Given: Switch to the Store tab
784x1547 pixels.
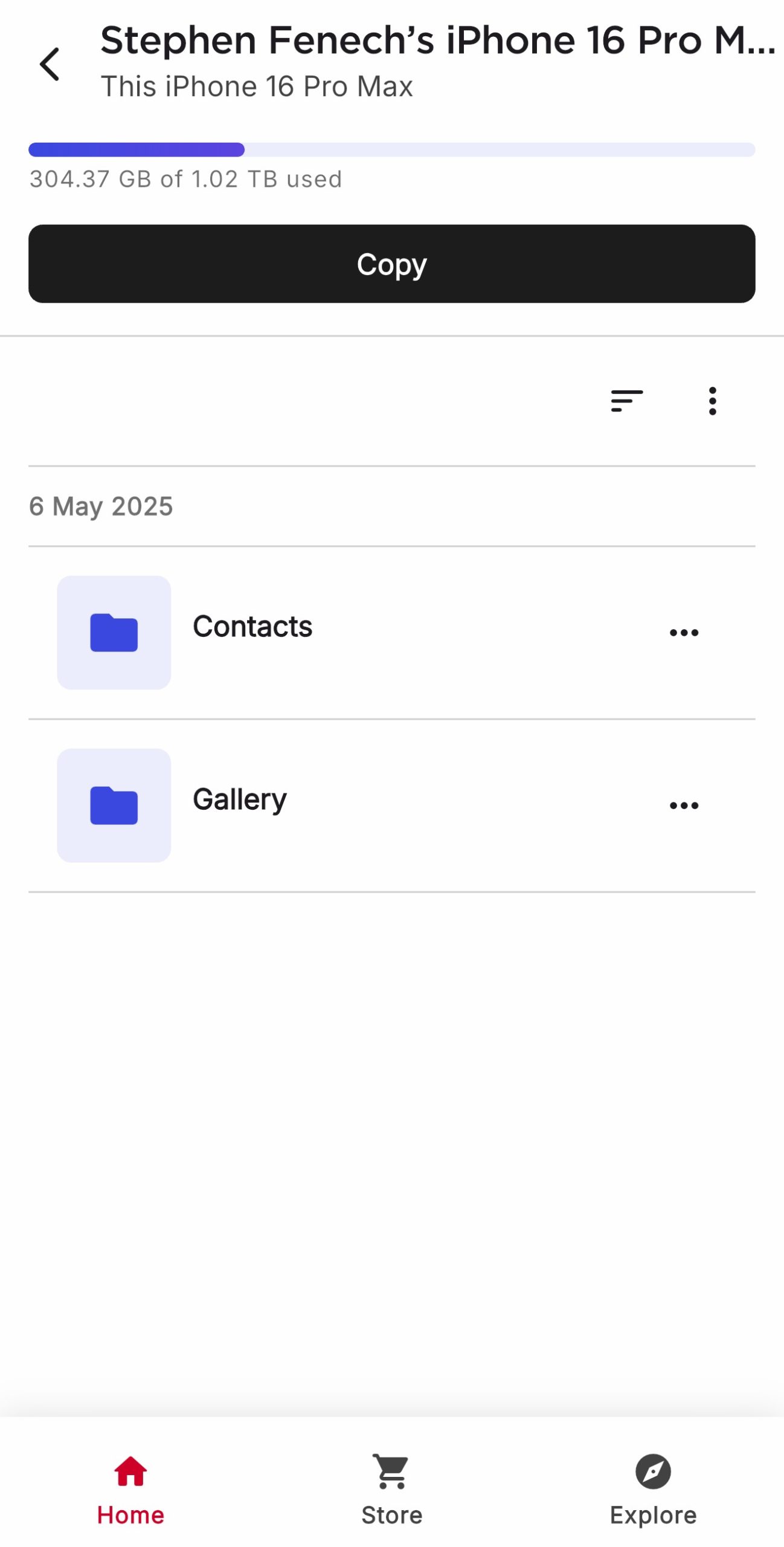Looking at the screenshot, I should click(392, 1490).
